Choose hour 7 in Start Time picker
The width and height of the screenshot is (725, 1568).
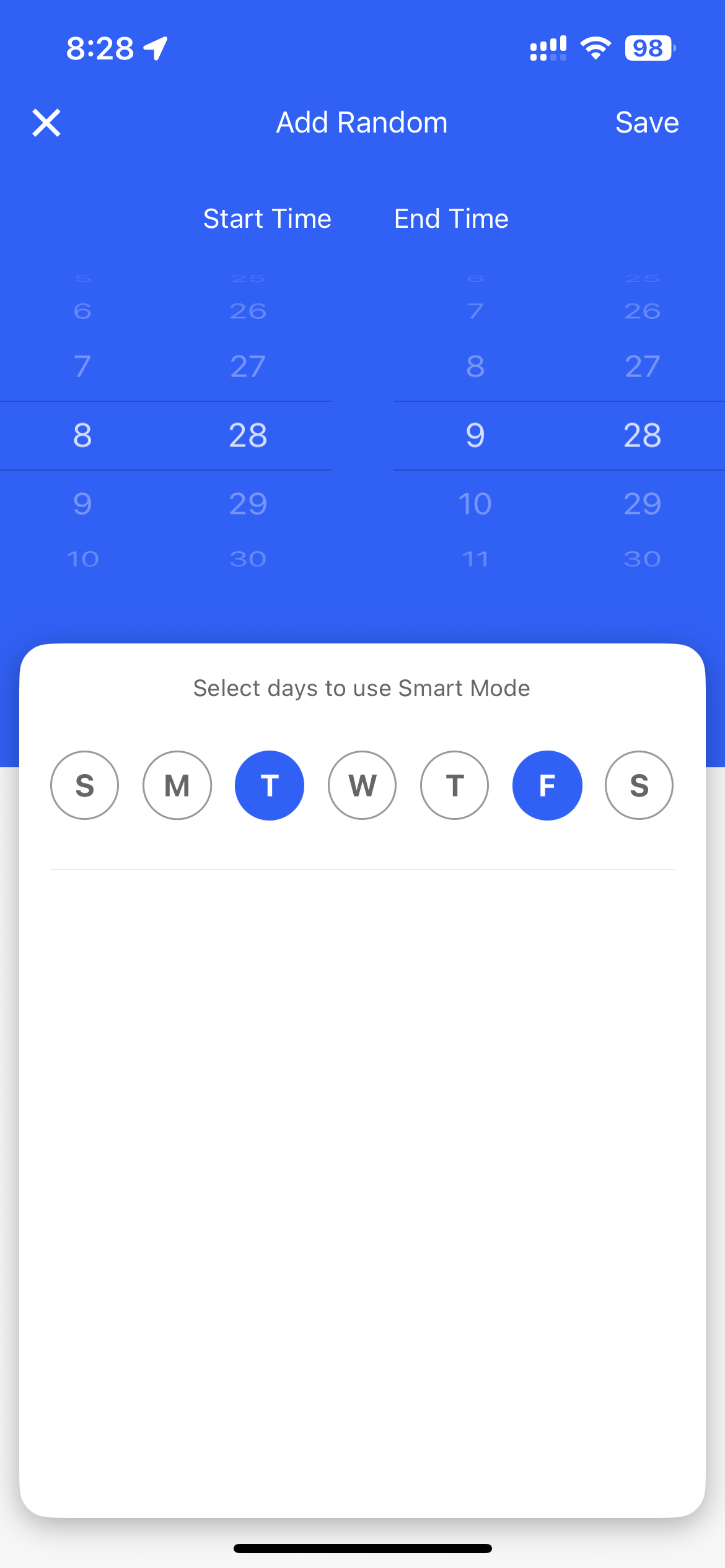[x=82, y=367]
